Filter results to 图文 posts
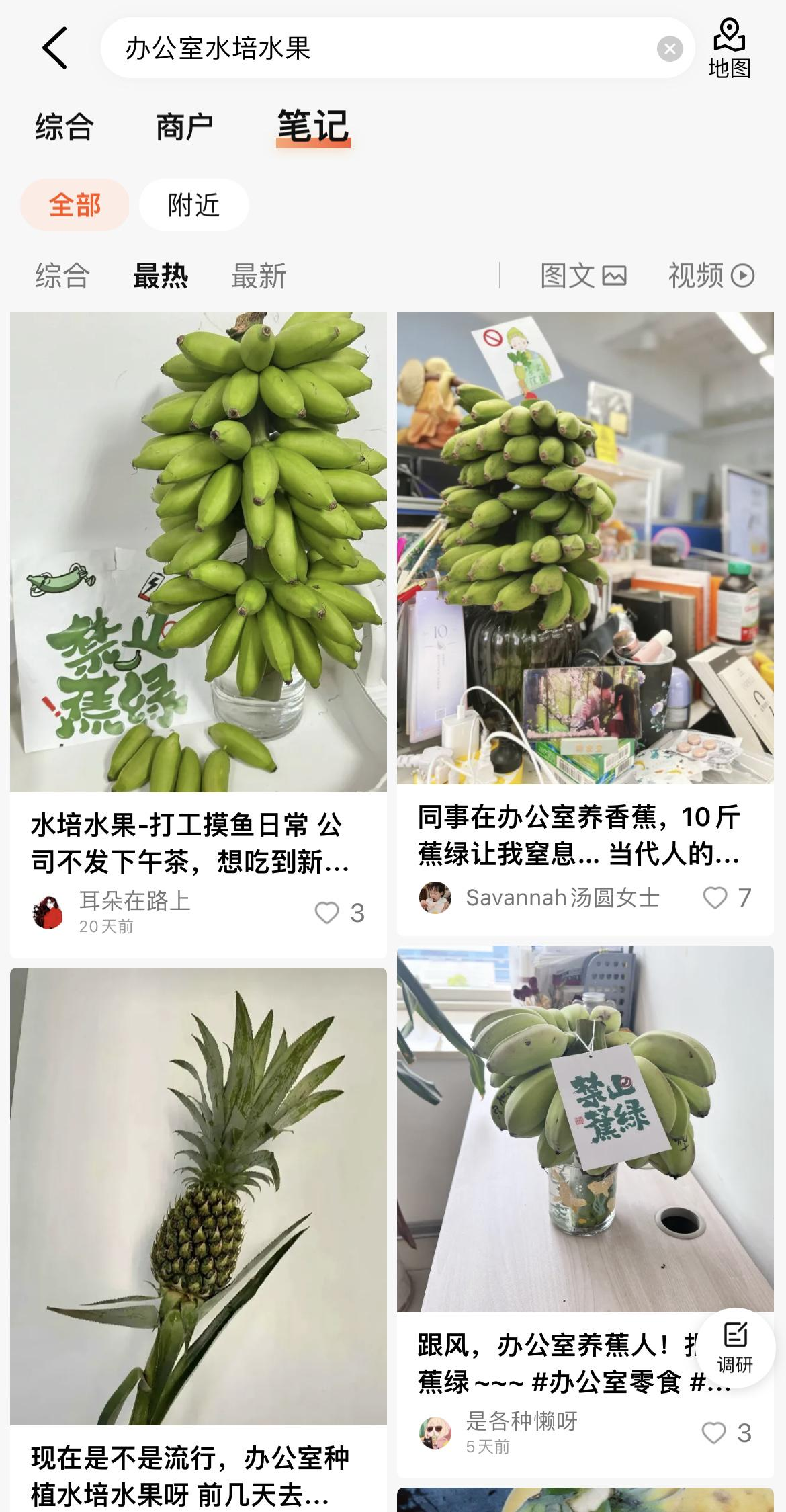Image resolution: width=786 pixels, height=1512 pixels. click(583, 276)
